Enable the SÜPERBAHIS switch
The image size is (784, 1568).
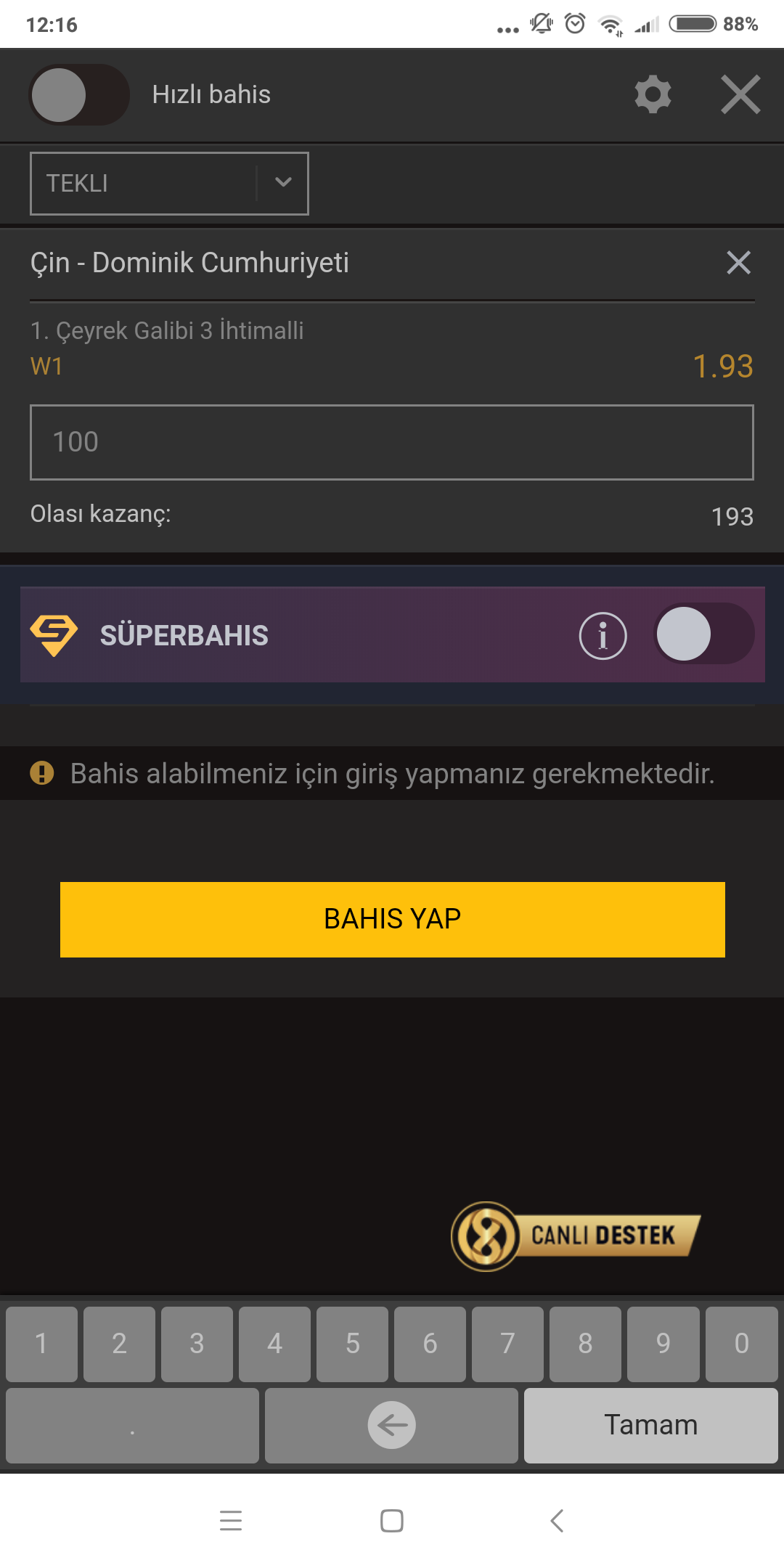point(703,634)
